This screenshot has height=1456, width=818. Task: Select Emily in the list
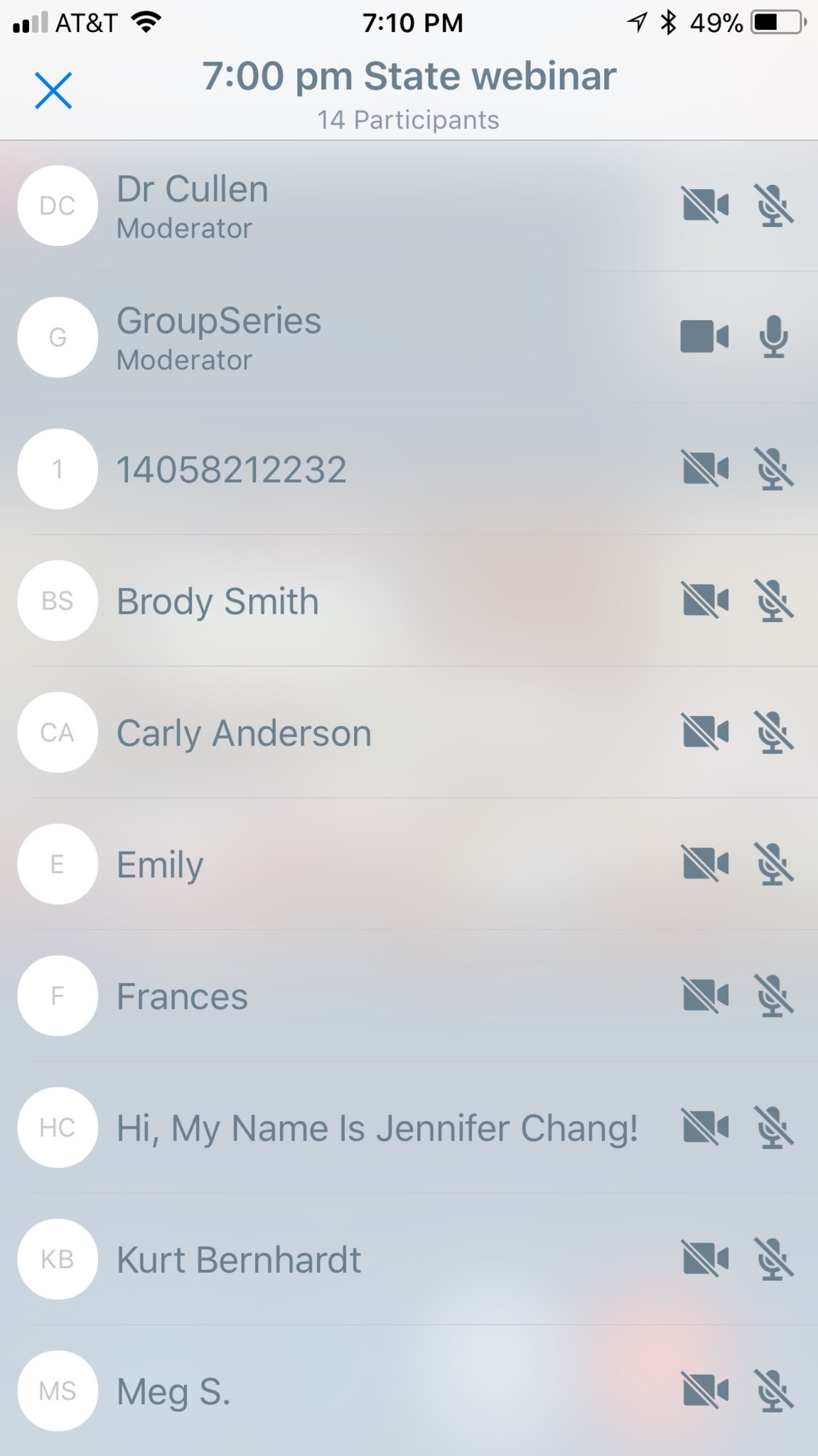click(160, 864)
